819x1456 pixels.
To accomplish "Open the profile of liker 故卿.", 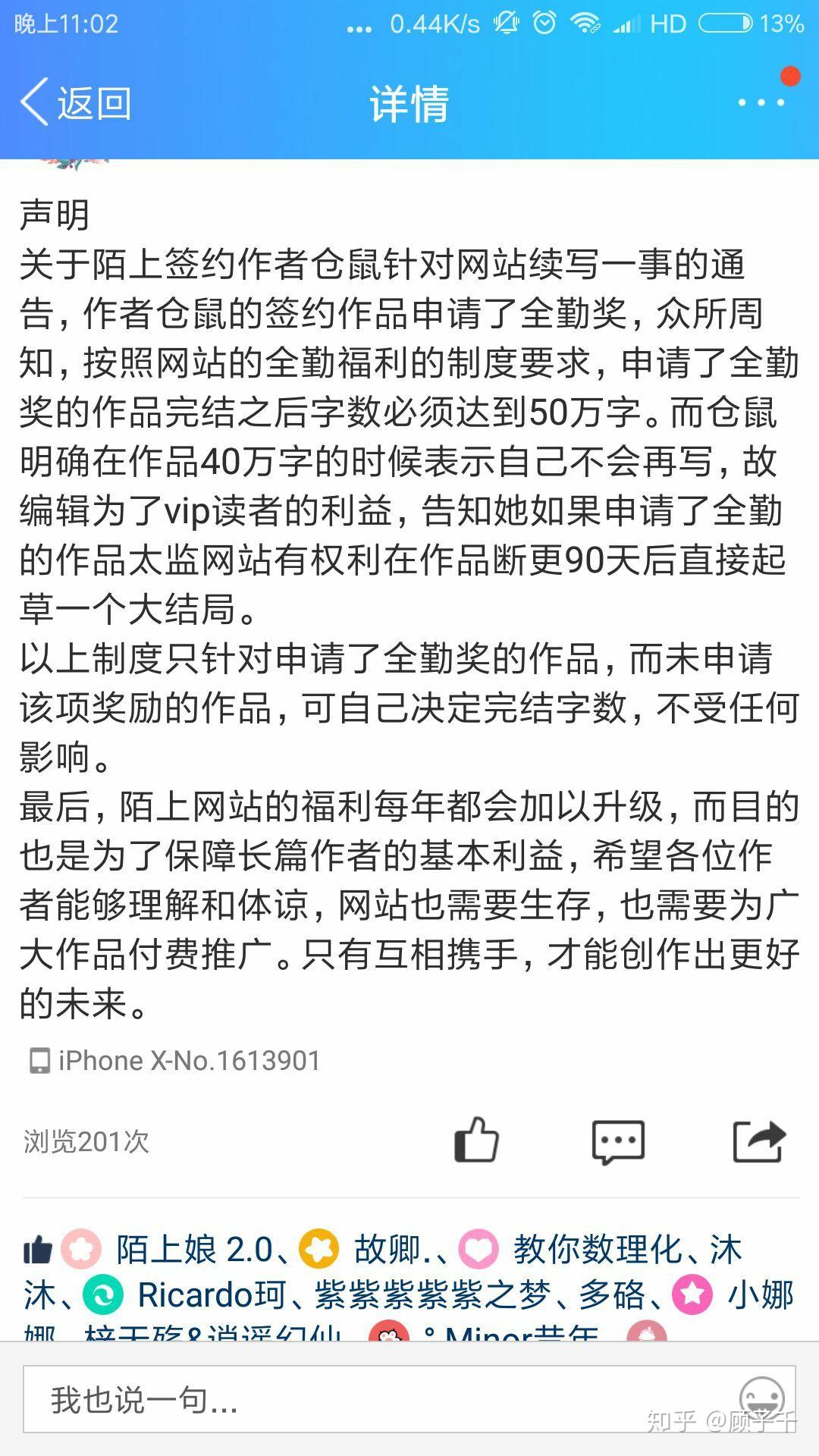I will 387,1250.
